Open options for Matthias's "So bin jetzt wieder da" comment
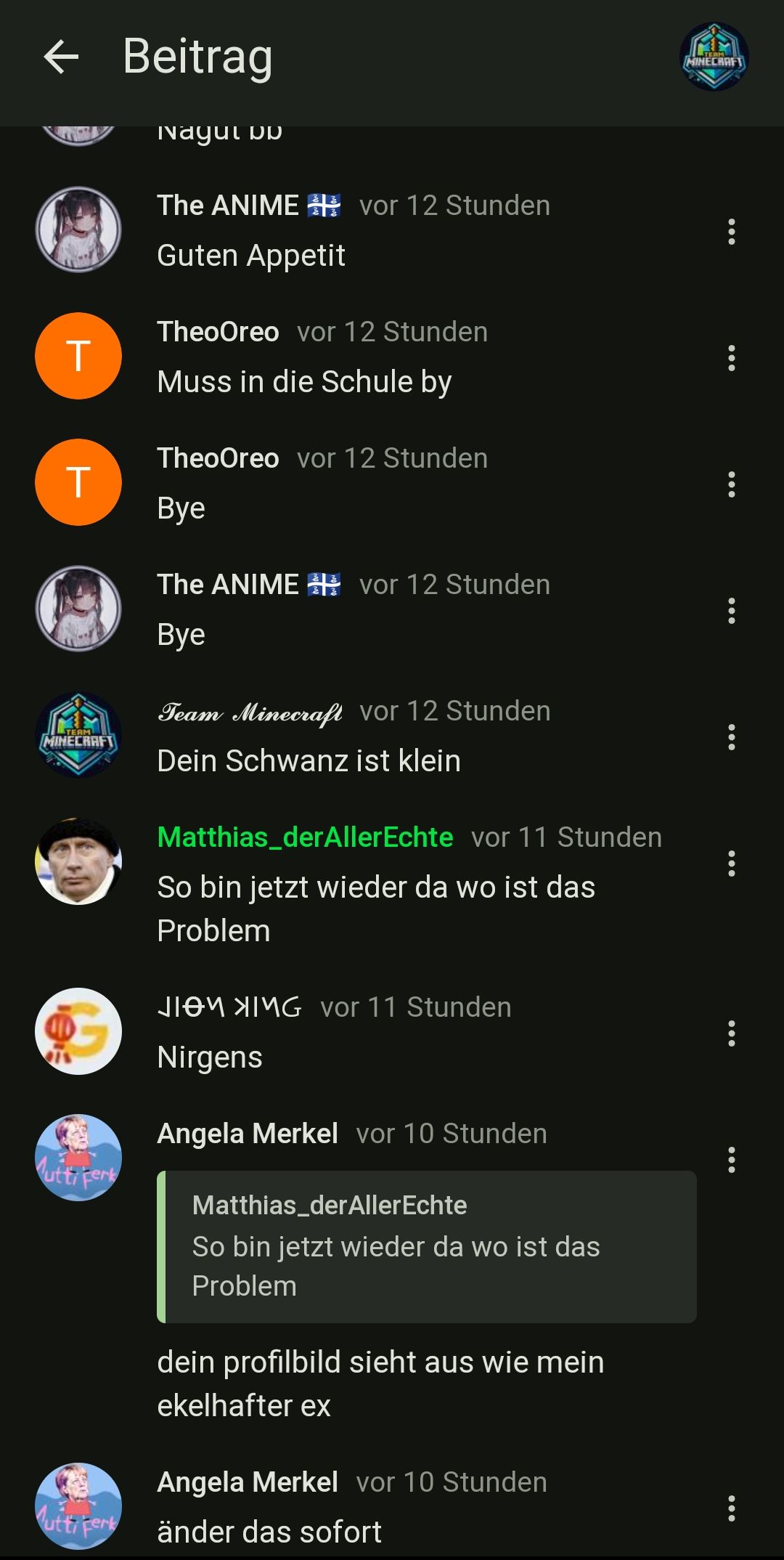The height and width of the screenshot is (1560, 784). tap(731, 864)
